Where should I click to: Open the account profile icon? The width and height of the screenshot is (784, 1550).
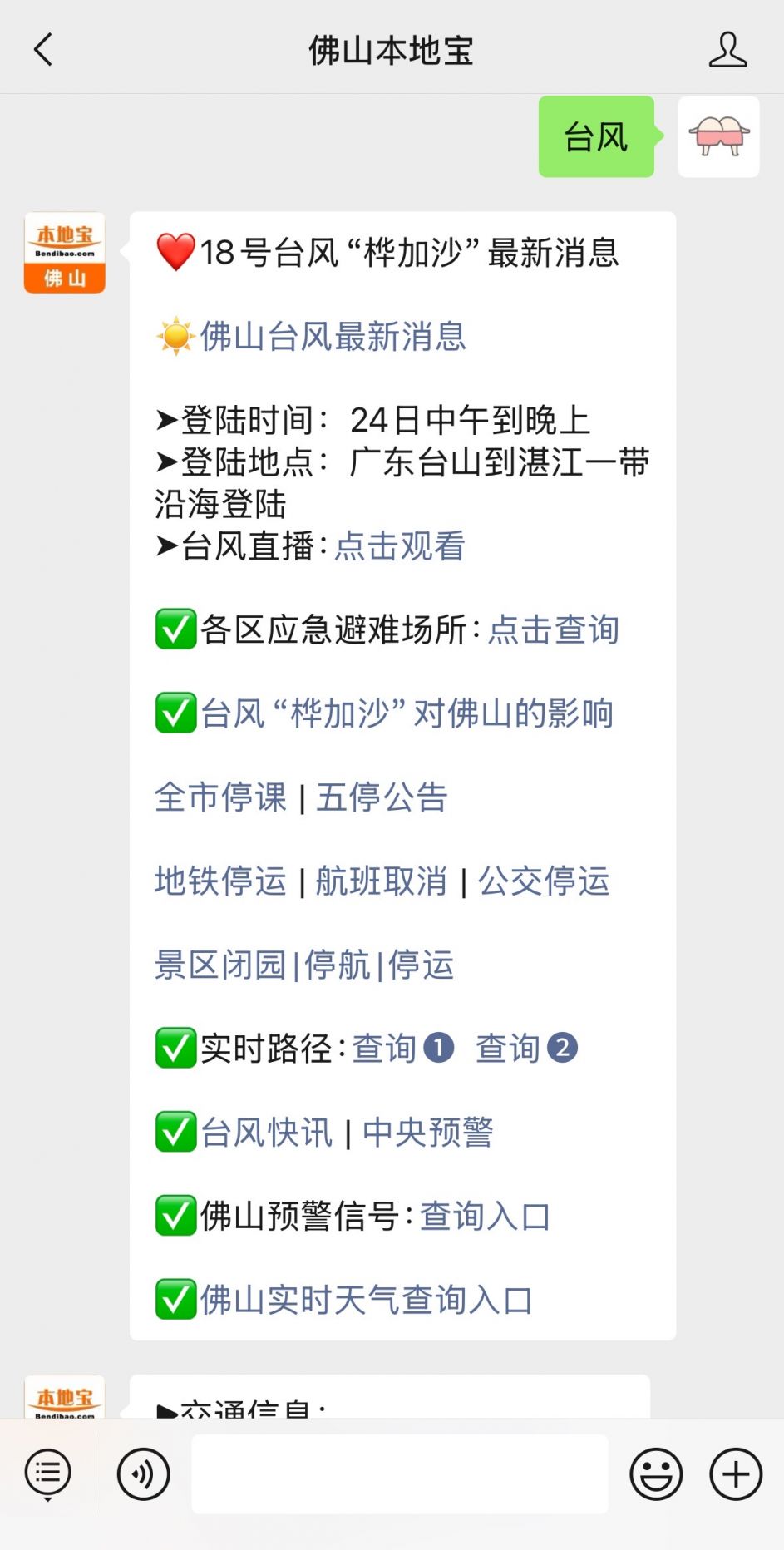[727, 50]
